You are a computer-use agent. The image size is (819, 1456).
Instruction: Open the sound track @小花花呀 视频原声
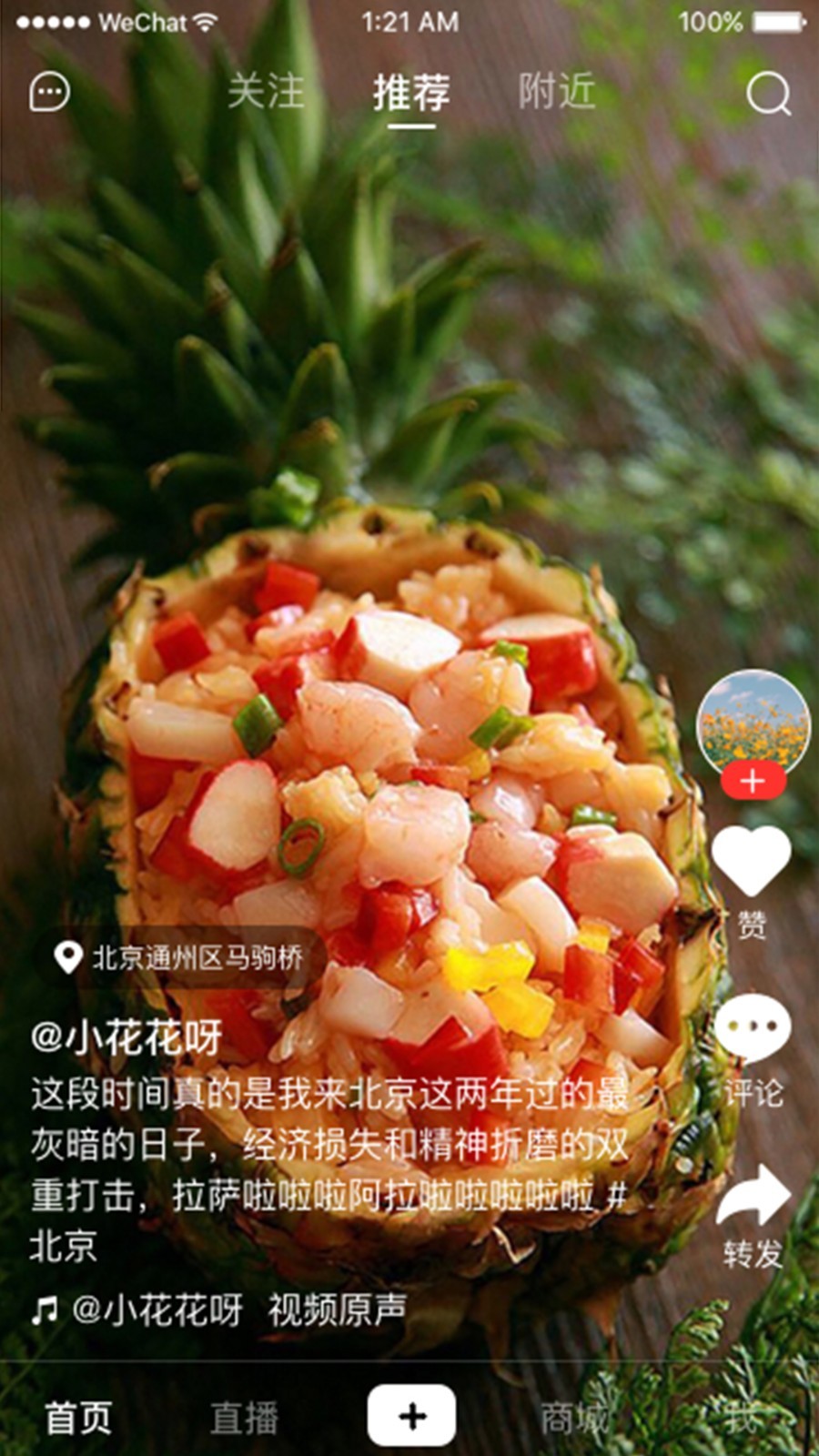click(218, 1310)
